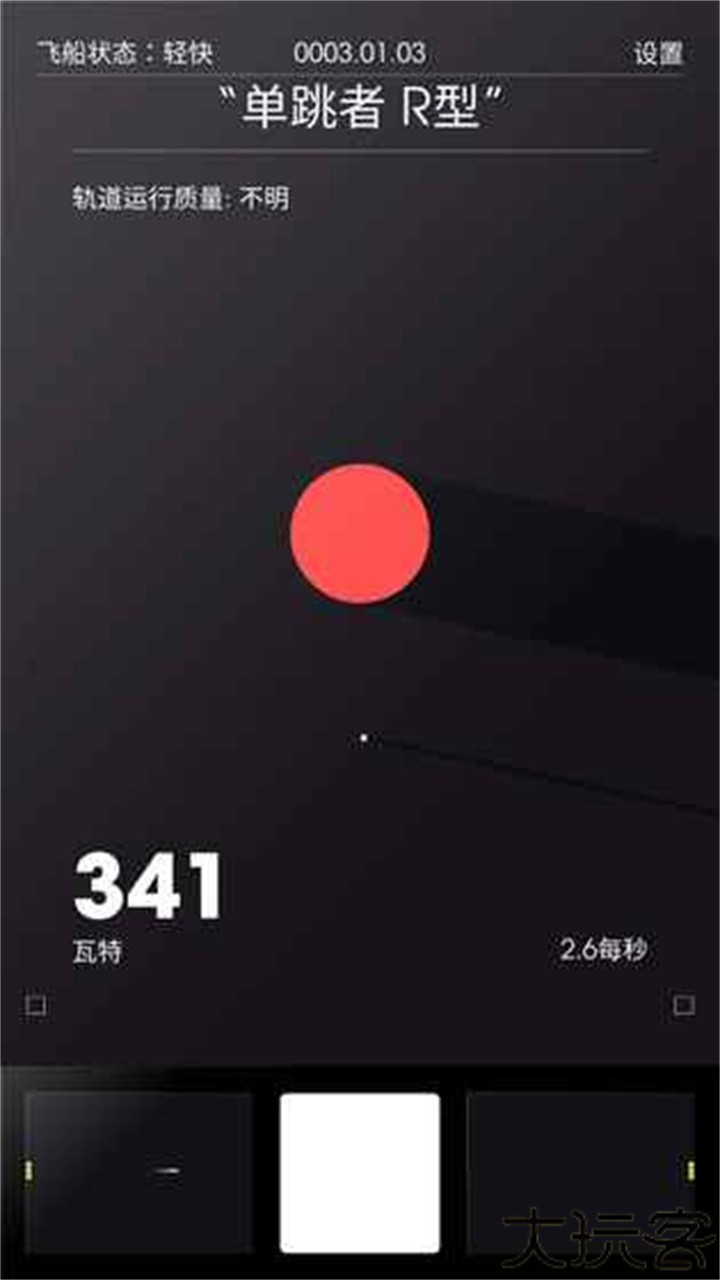Tap the small square icon on right
Image resolution: width=720 pixels, height=1280 pixels.
click(x=684, y=1005)
